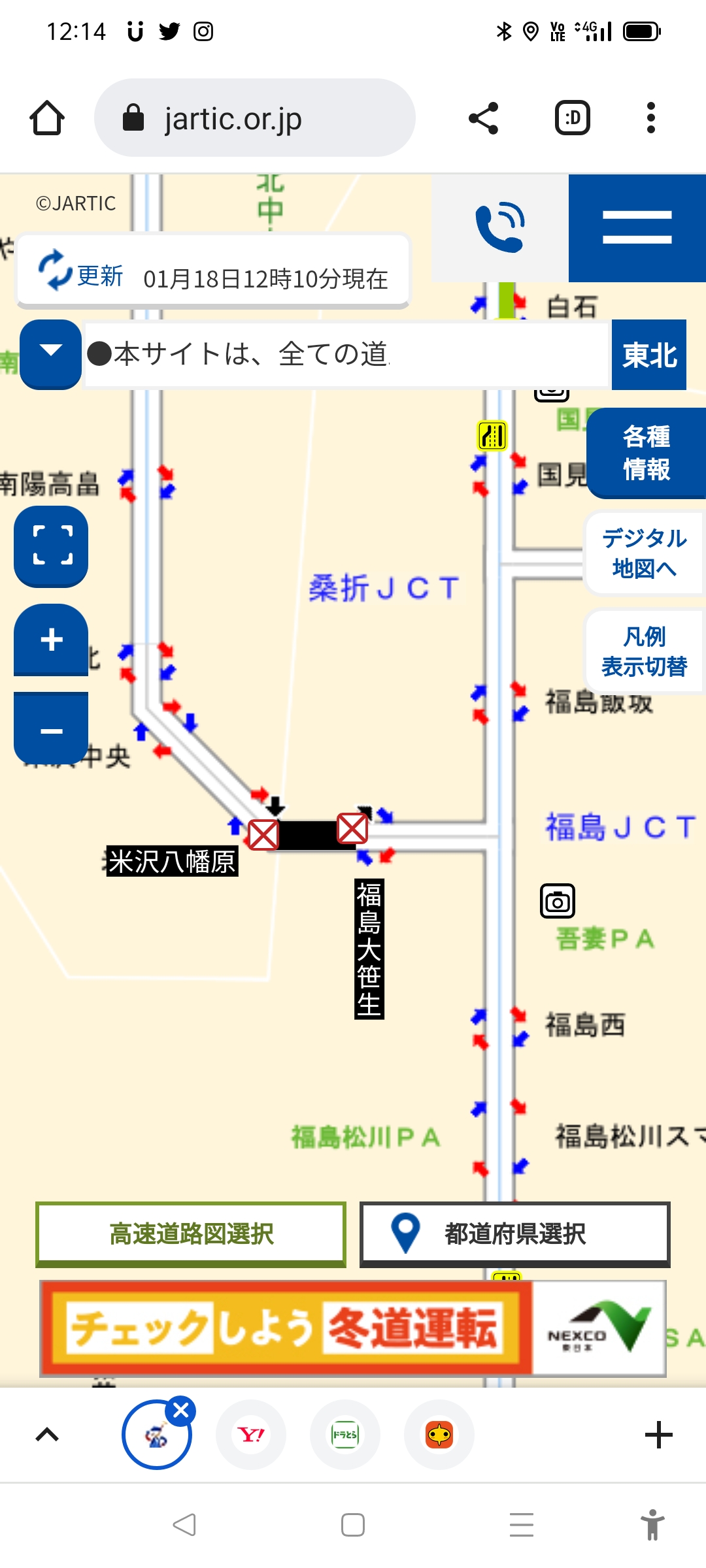
Task: Open the browser tab switcher
Action: 573,118
